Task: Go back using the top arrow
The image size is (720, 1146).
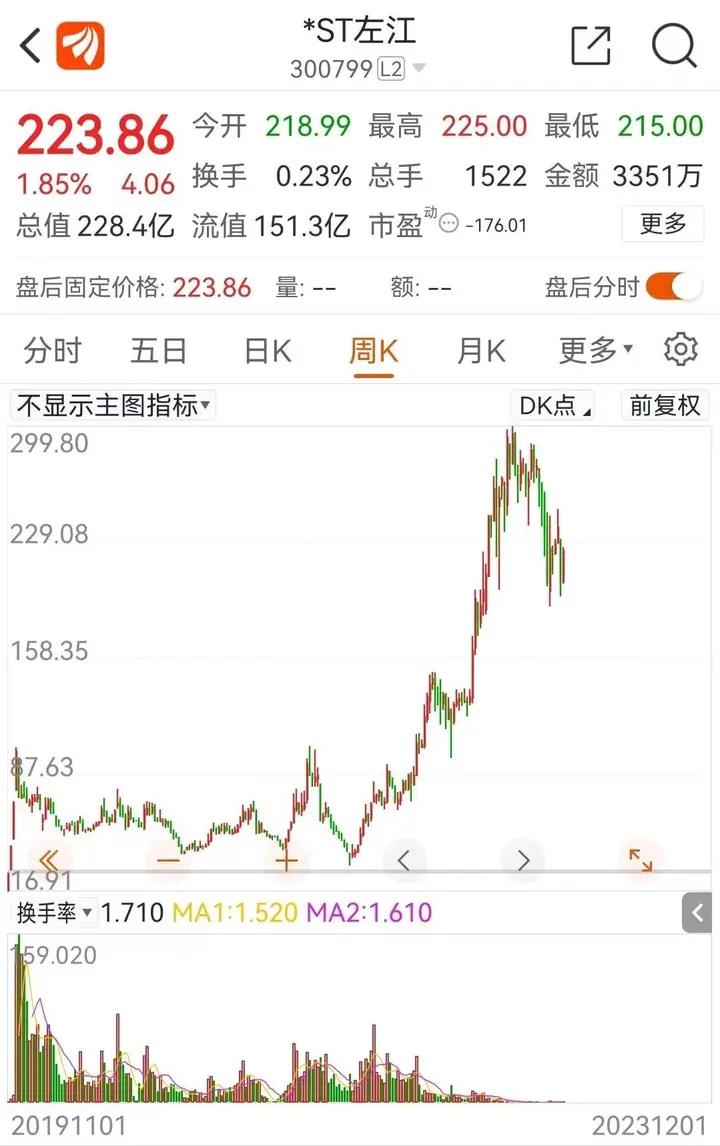Action: coord(30,46)
